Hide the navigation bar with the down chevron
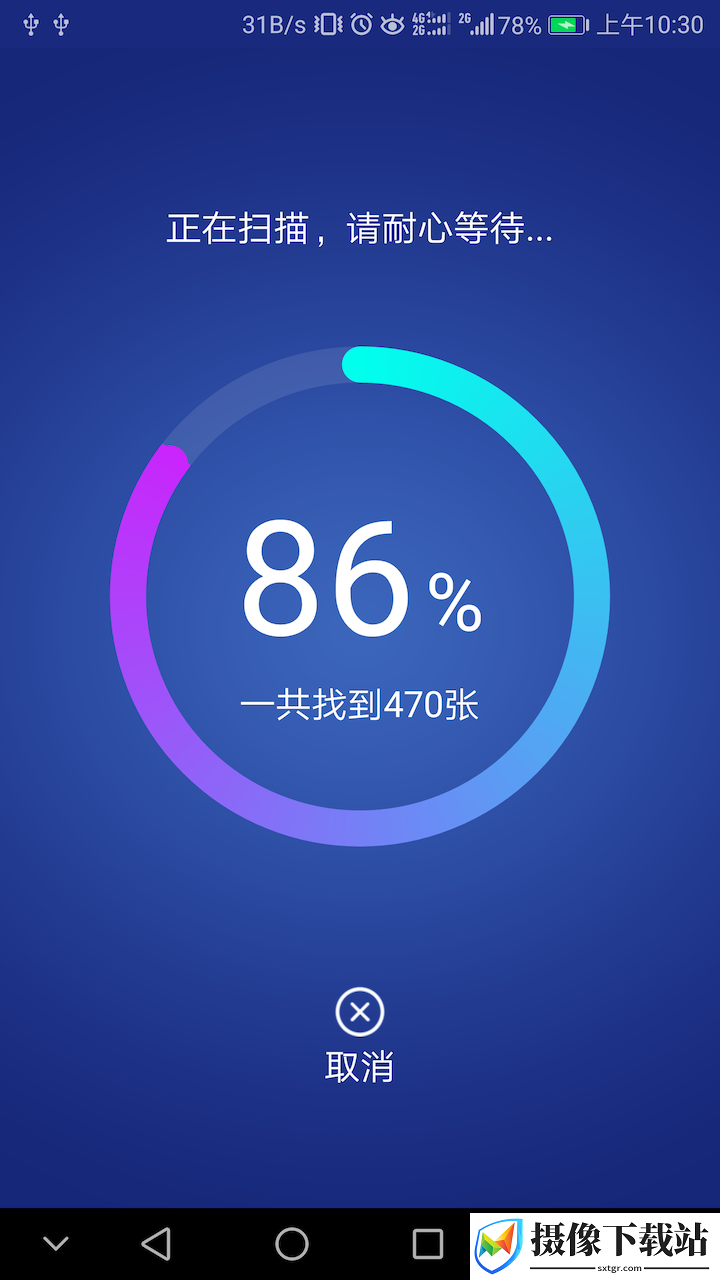This screenshot has width=720, height=1280. [56, 1244]
